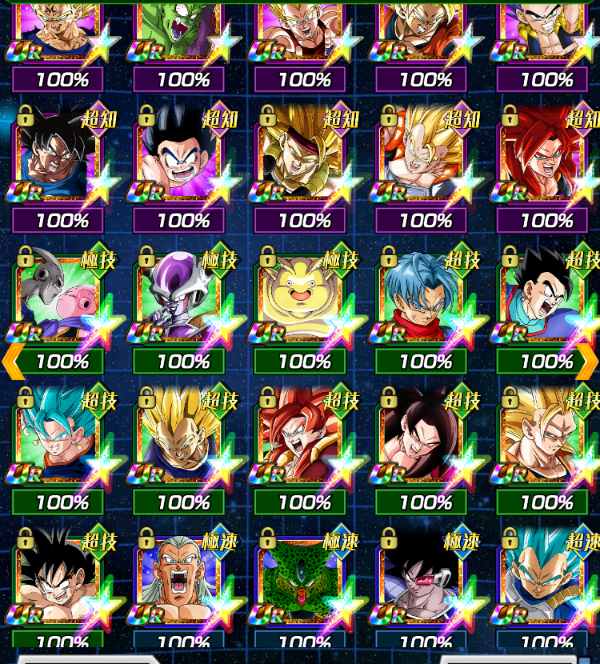Open the smiling kid Goku card
600x664 pixels.
coord(62,582)
